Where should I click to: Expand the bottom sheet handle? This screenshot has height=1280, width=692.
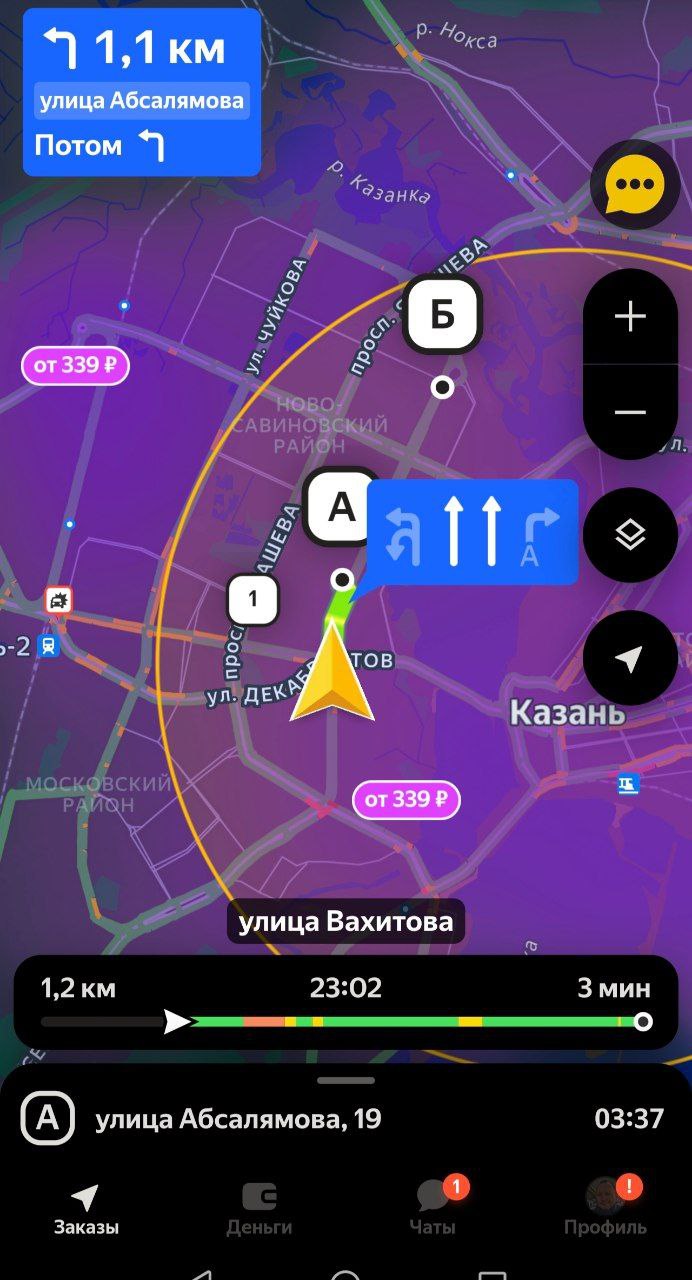[346, 1080]
